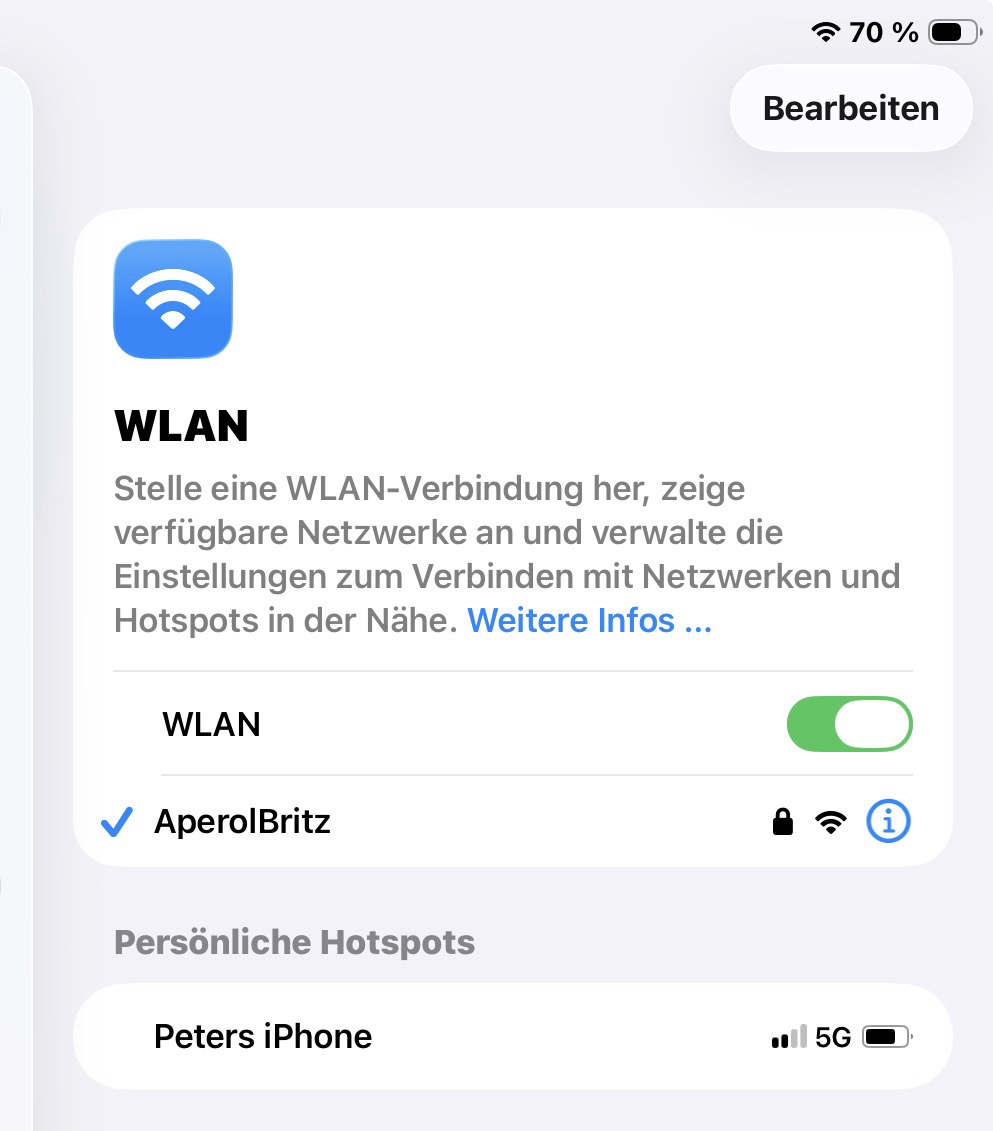Turn off the WLAN switch
This screenshot has height=1131, width=993.
coord(850,724)
